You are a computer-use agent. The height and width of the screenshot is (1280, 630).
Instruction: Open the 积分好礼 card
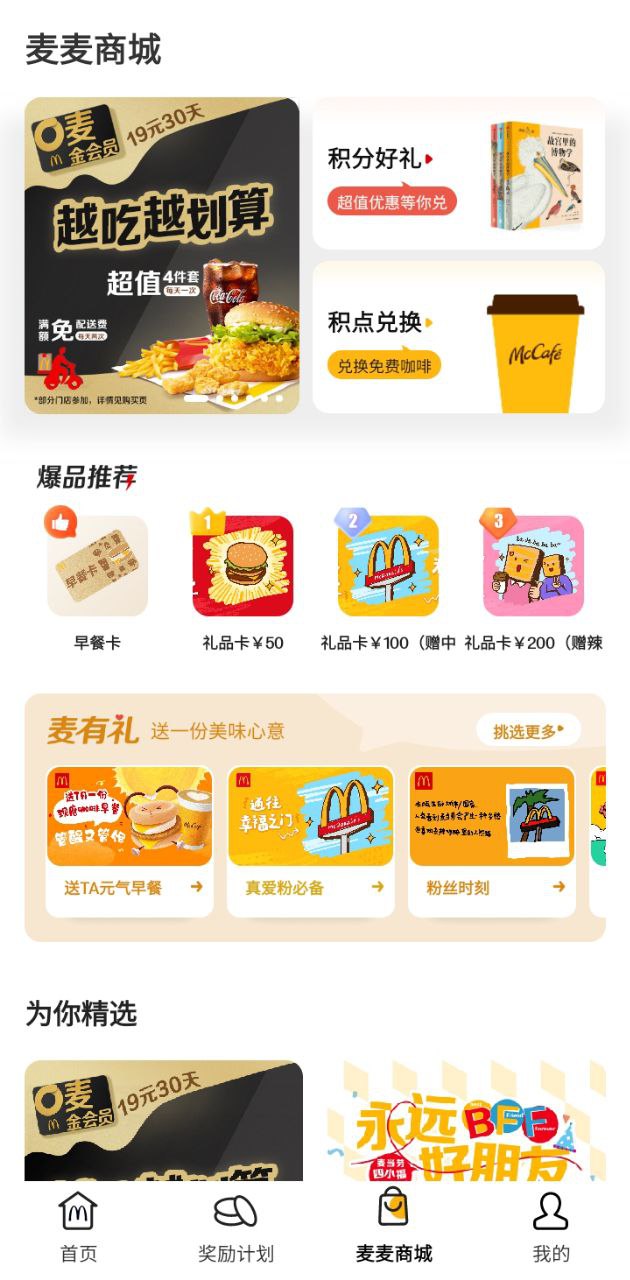(x=458, y=173)
